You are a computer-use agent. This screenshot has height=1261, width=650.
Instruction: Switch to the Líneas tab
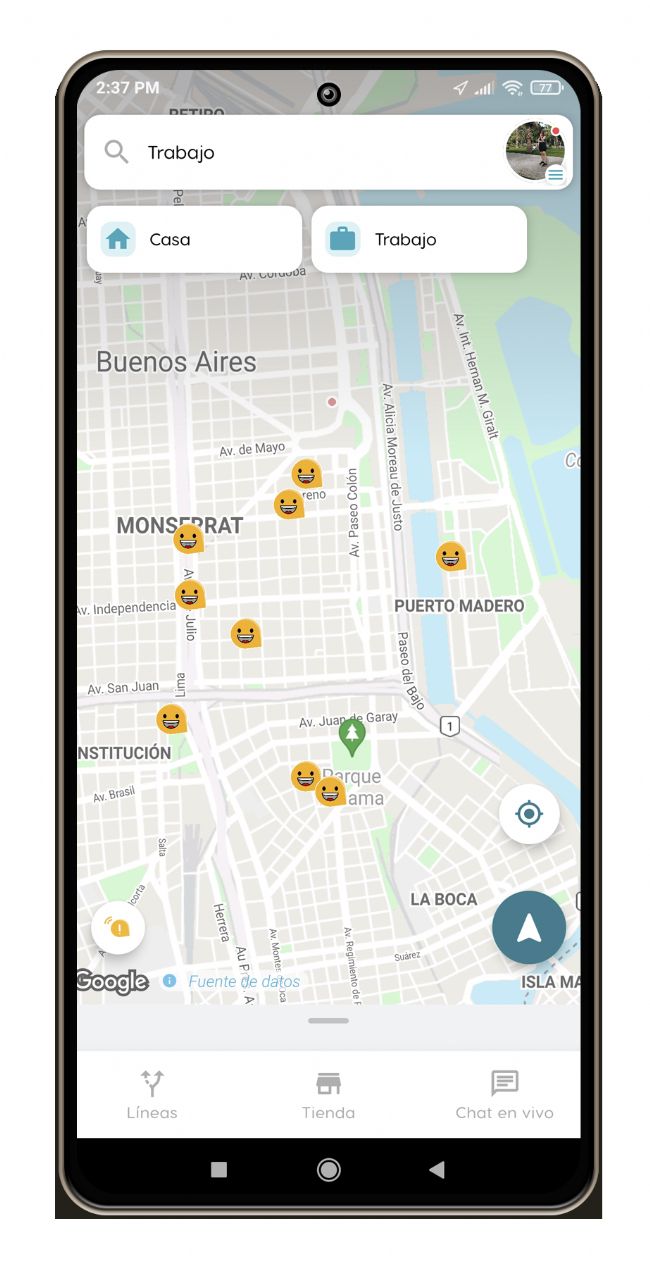click(x=152, y=1095)
